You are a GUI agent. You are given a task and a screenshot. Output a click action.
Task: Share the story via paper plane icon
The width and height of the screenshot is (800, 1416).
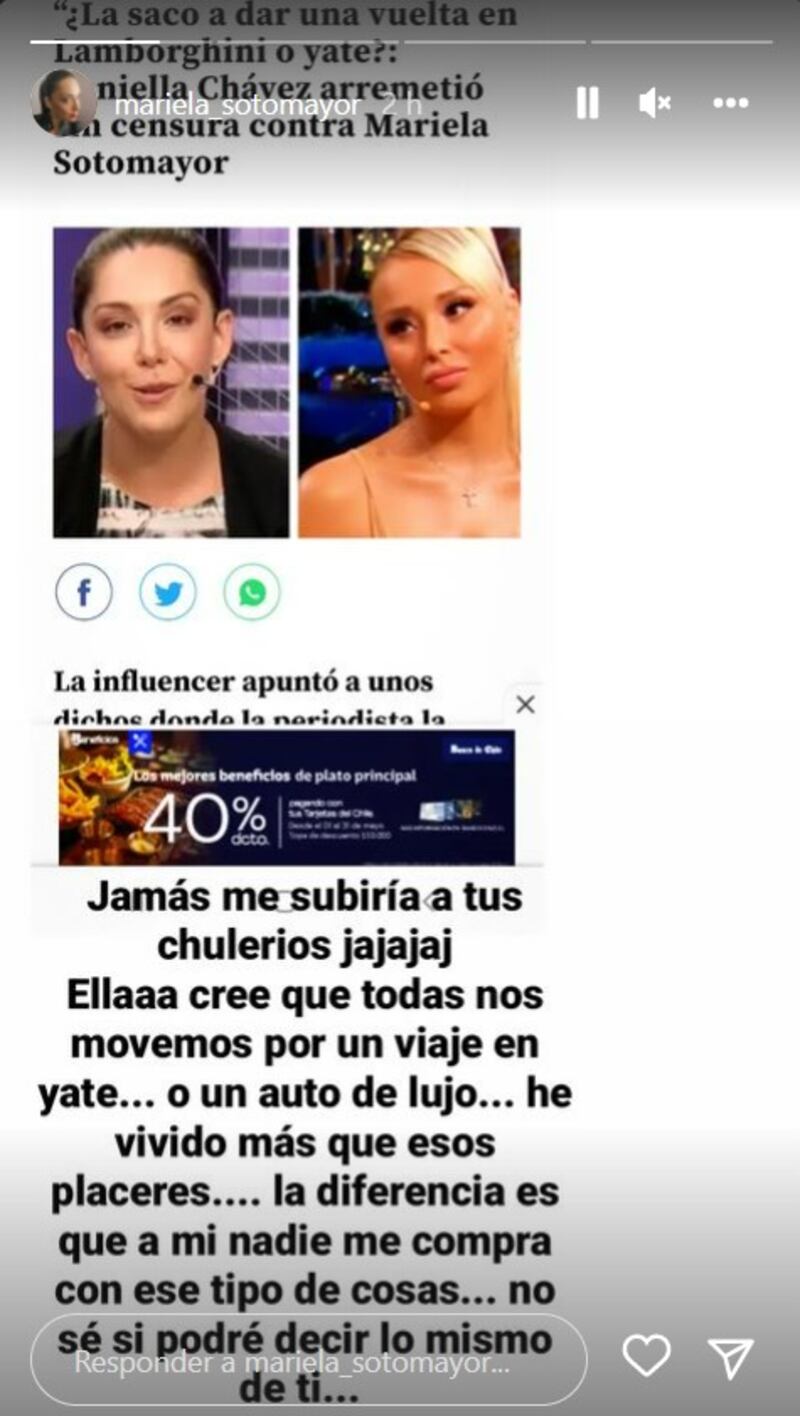pyautogui.click(x=731, y=1358)
